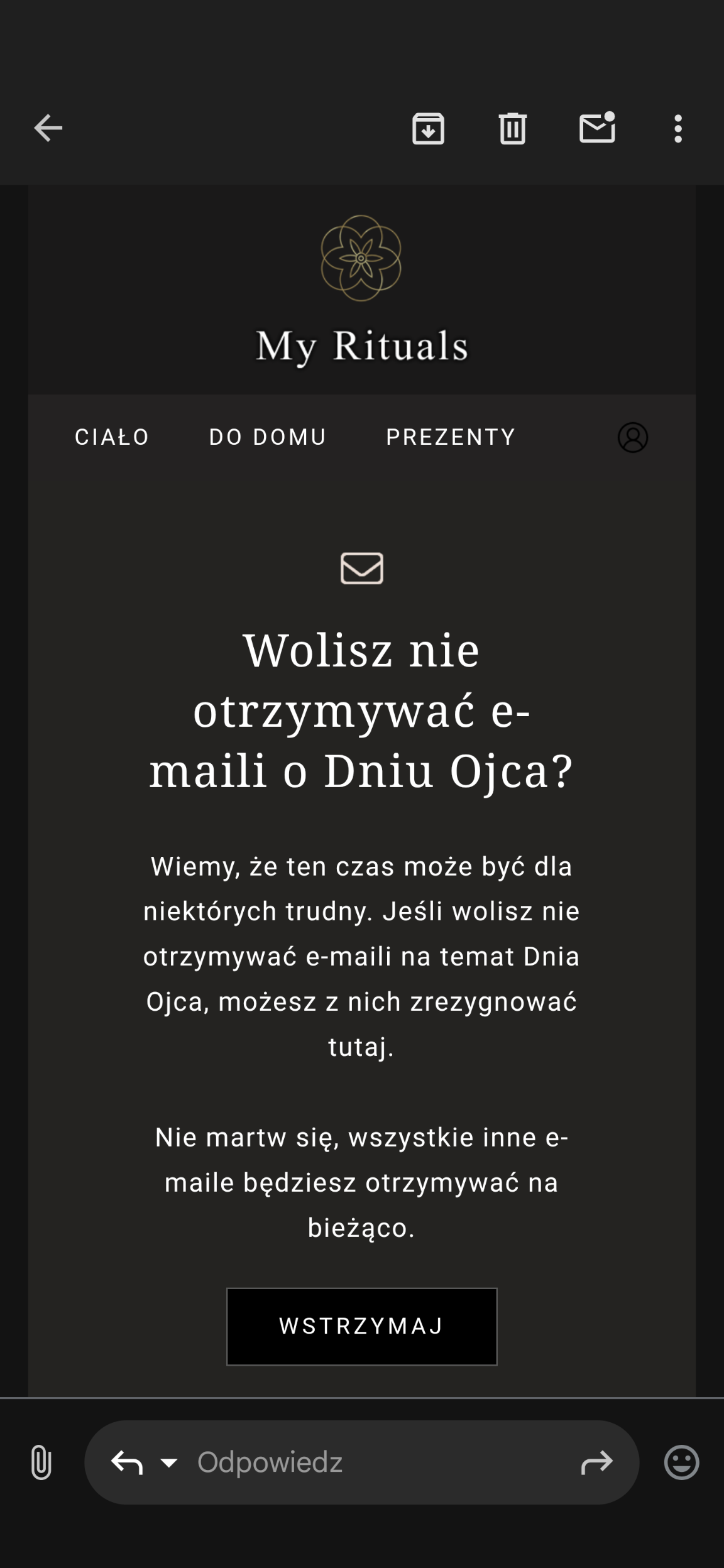The width and height of the screenshot is (724, 1568).
Task: Open the PREZENTY link
Action: point(451,437)
